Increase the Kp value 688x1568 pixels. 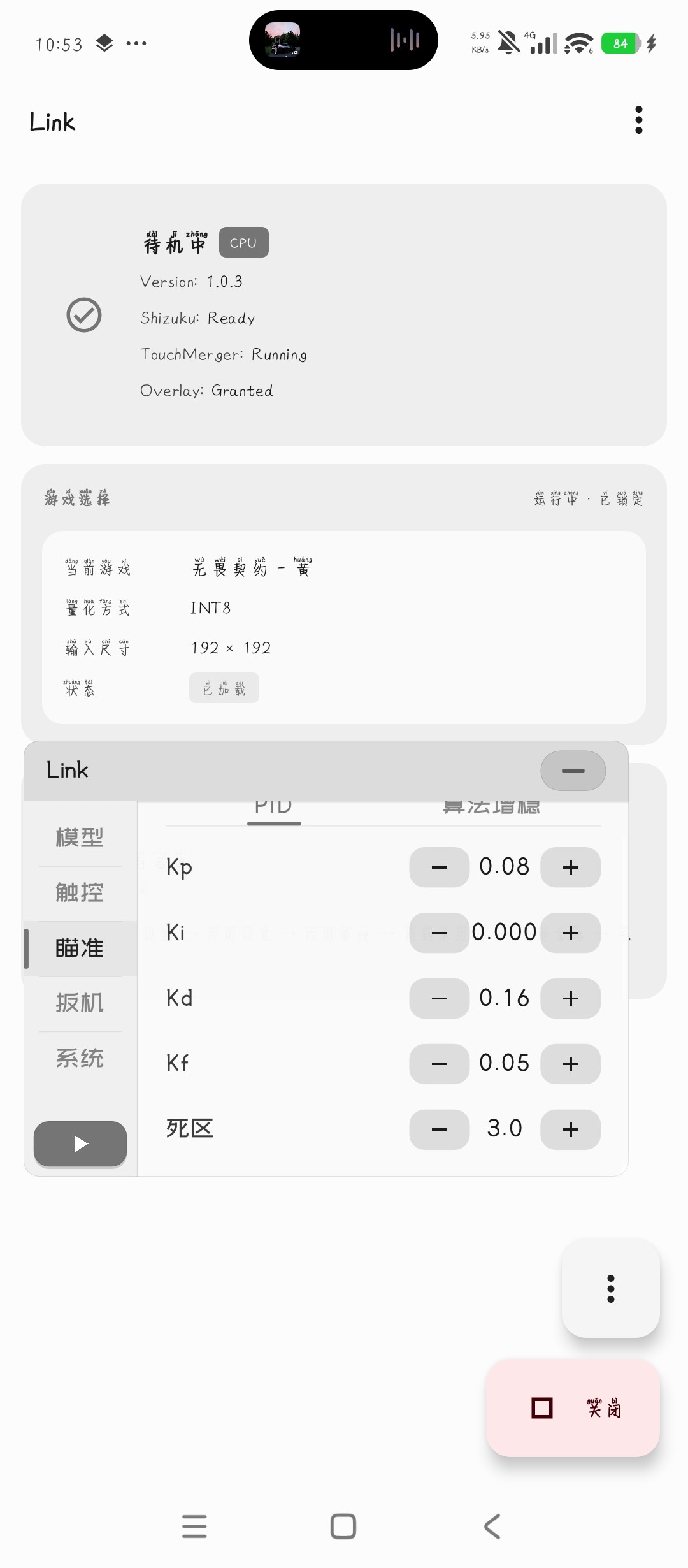[x=570, y=867]
